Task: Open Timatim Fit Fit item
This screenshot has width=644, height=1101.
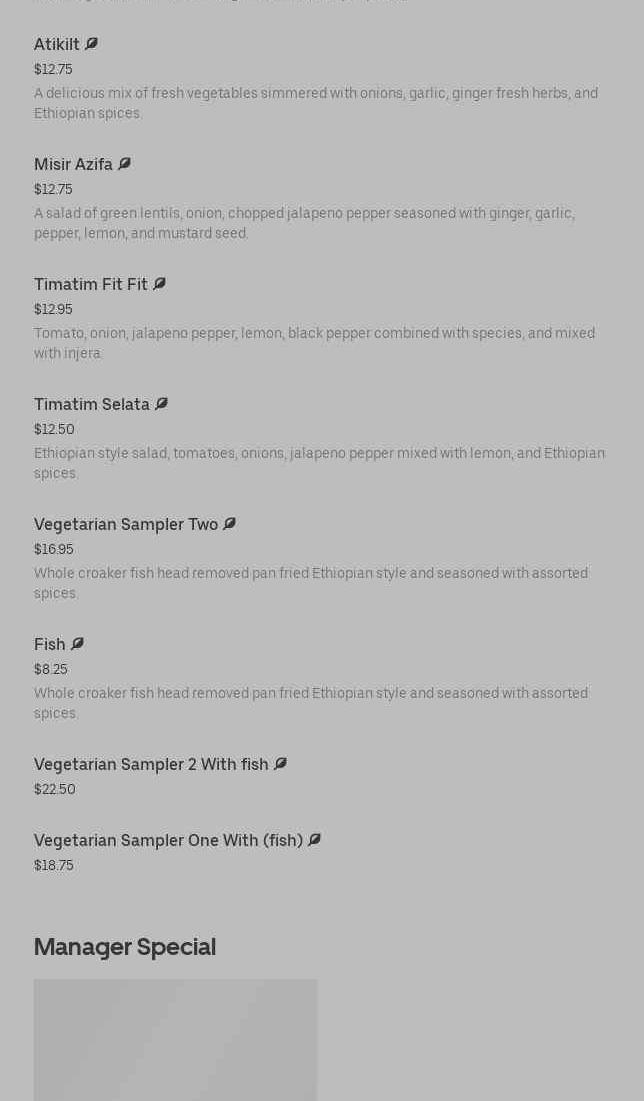Action: pos(91,285)
